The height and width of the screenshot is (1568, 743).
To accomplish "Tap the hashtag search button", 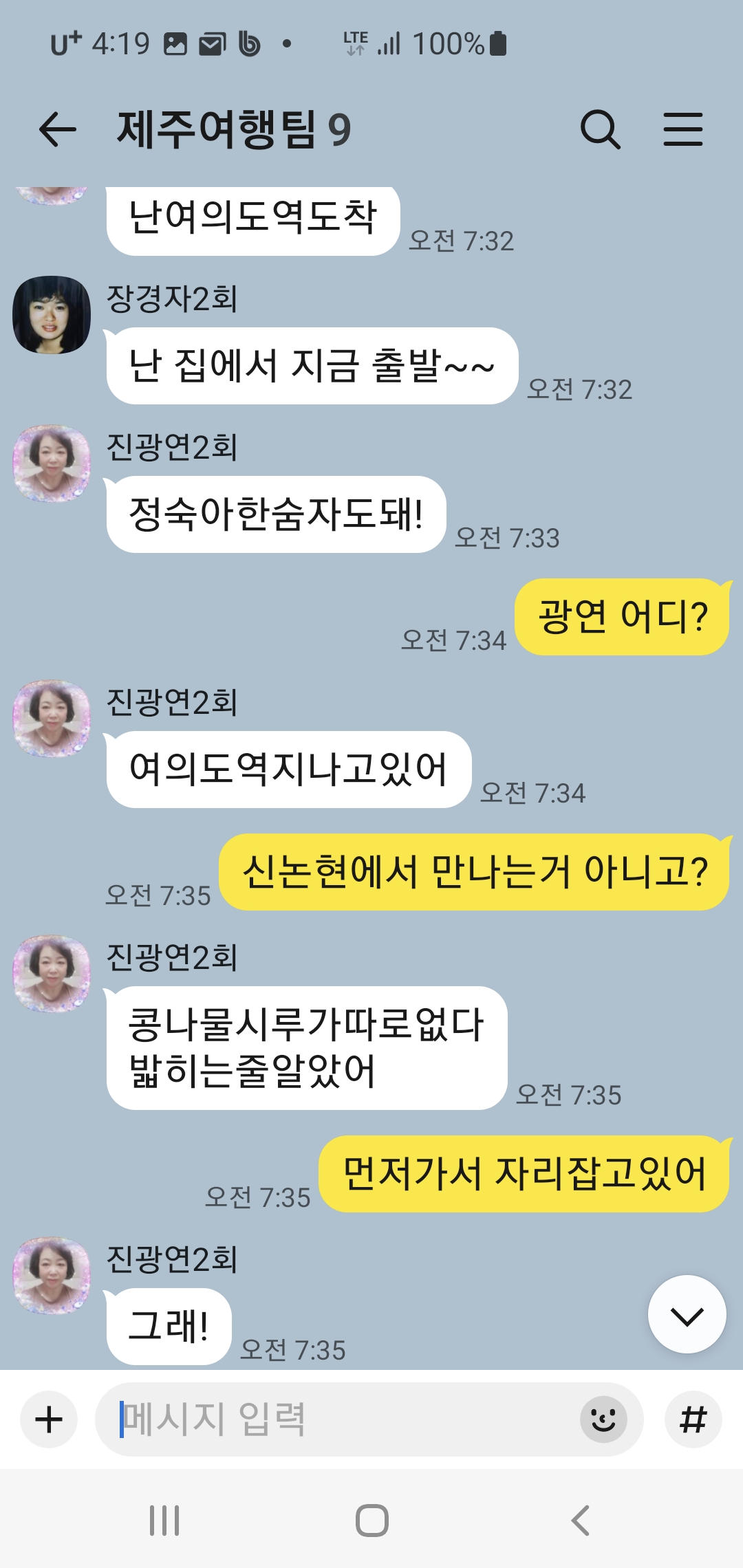I will pos(693,1419).
